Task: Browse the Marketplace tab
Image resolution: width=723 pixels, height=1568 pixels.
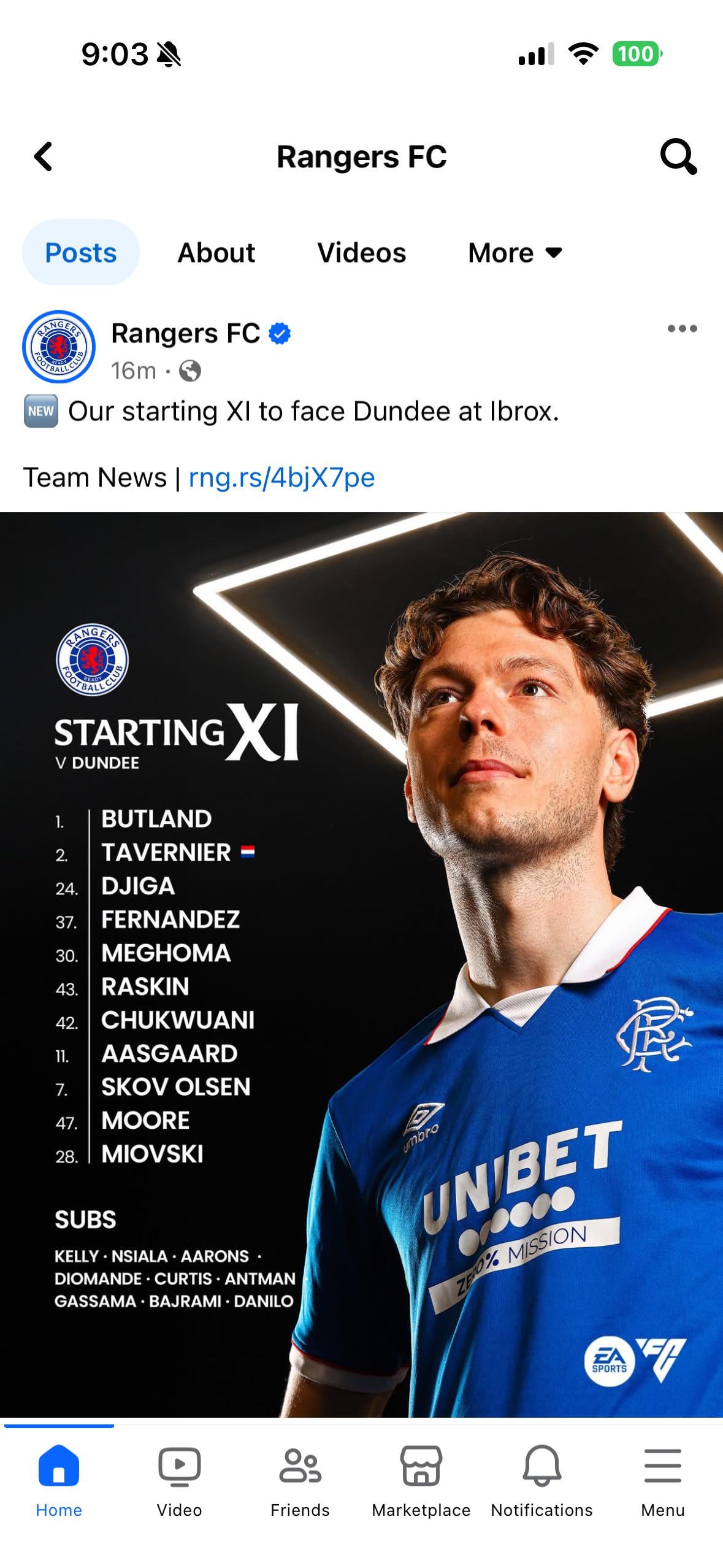Action: point(421,1480)
